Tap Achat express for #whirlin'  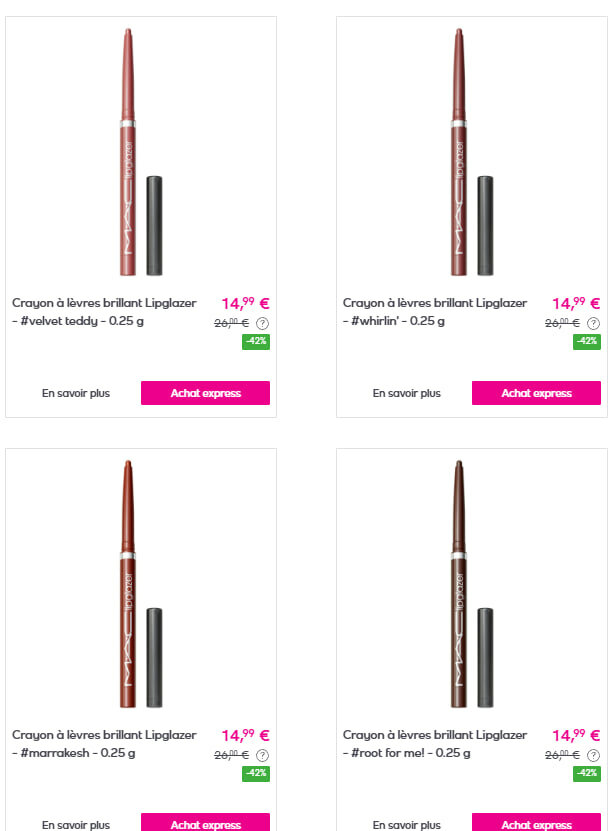tap(536, 393)
